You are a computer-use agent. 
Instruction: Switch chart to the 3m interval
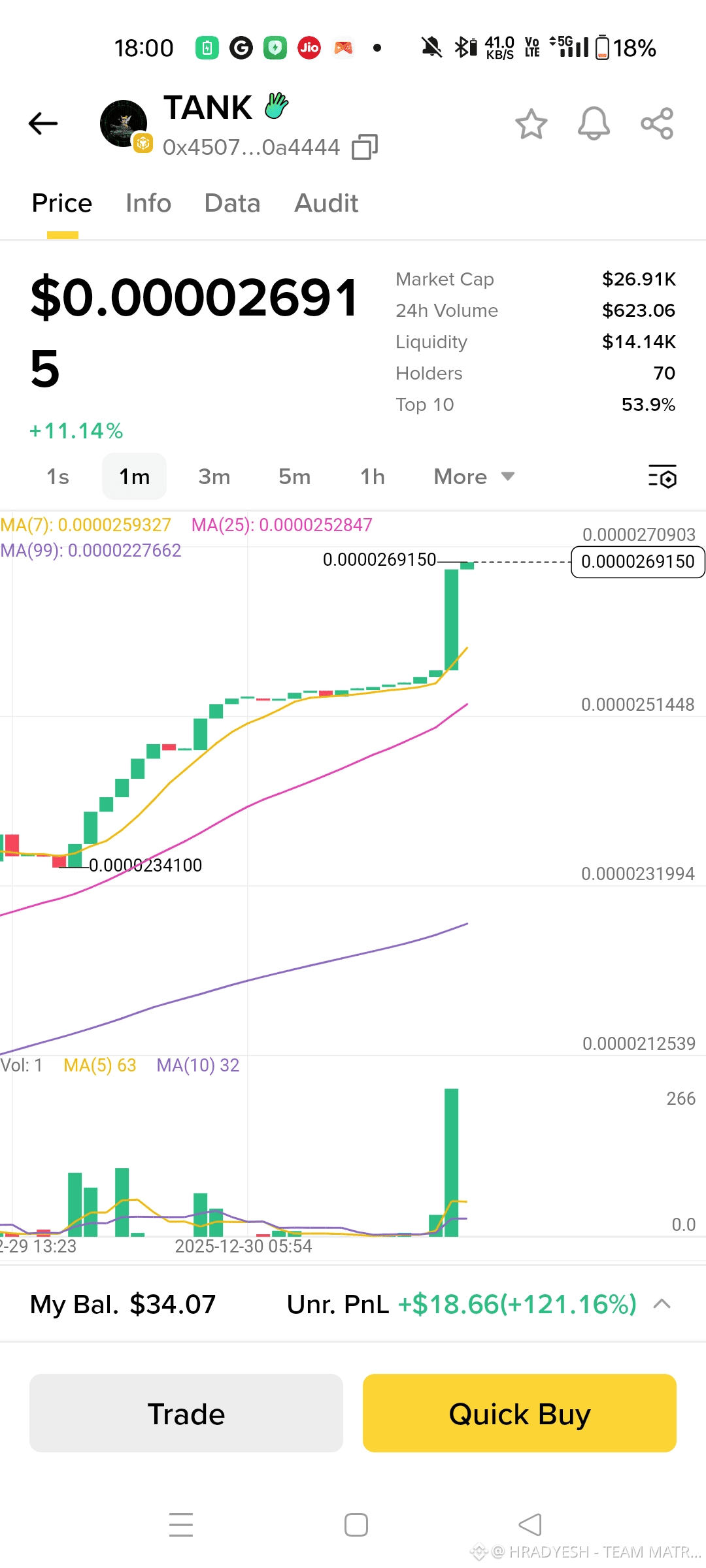coord(214,477)
